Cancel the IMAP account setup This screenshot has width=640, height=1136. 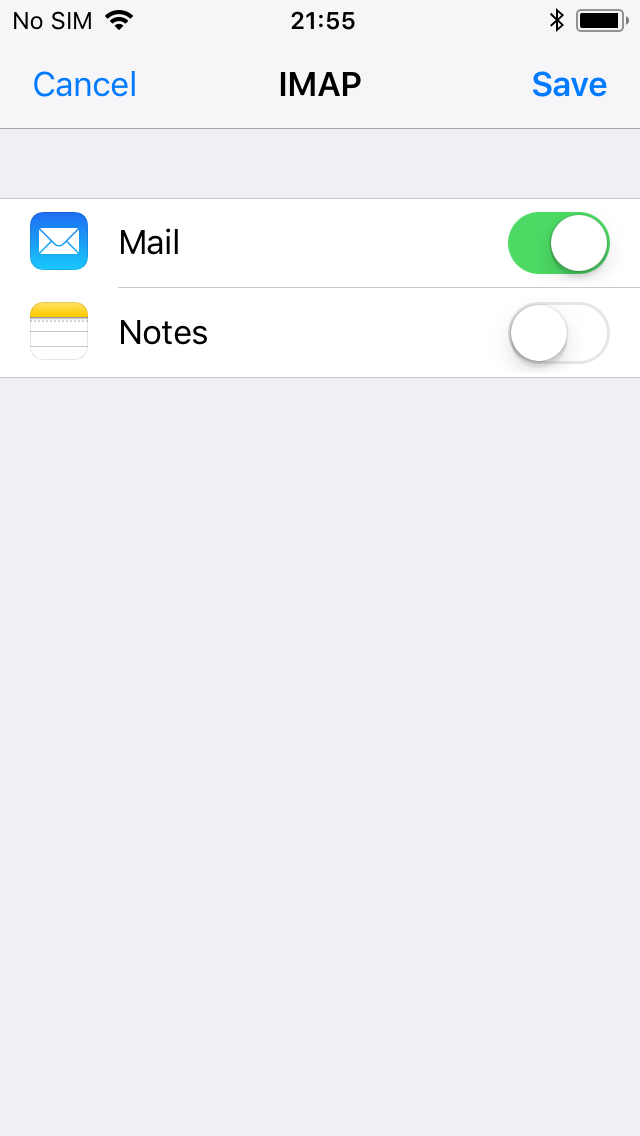[x=84, y=85]
